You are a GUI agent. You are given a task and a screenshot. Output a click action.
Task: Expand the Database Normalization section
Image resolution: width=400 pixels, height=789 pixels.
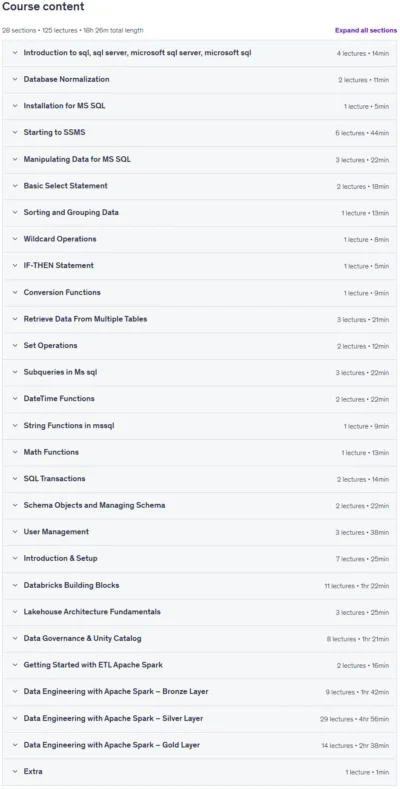199,80
